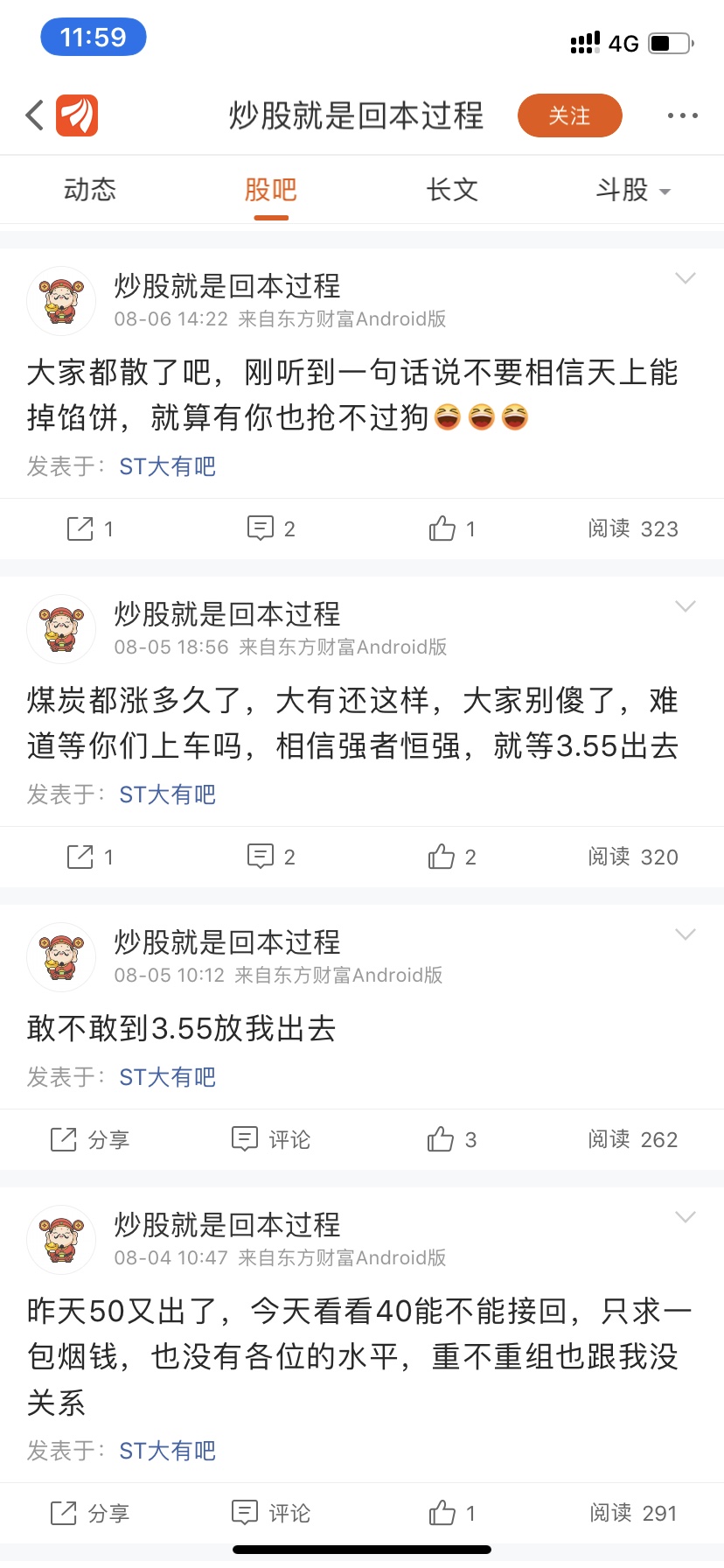The width and height of the screenshot is (724, 1568).
Task: Tap 评论 under 敢不敢到3.55放我出去 post
Action: pyautogui.click(x=271, y=1139)
